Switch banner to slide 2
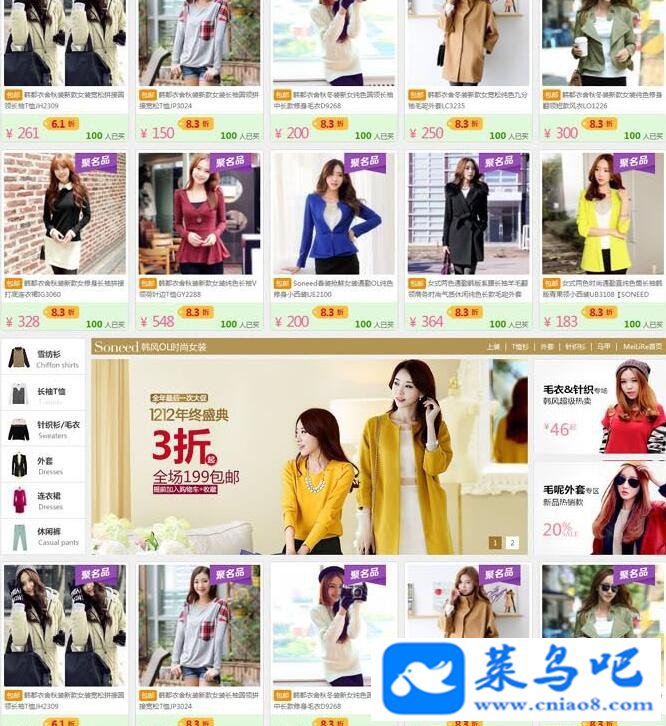The image size is (666, 726). pyautogui.click(x=512, y=543)
